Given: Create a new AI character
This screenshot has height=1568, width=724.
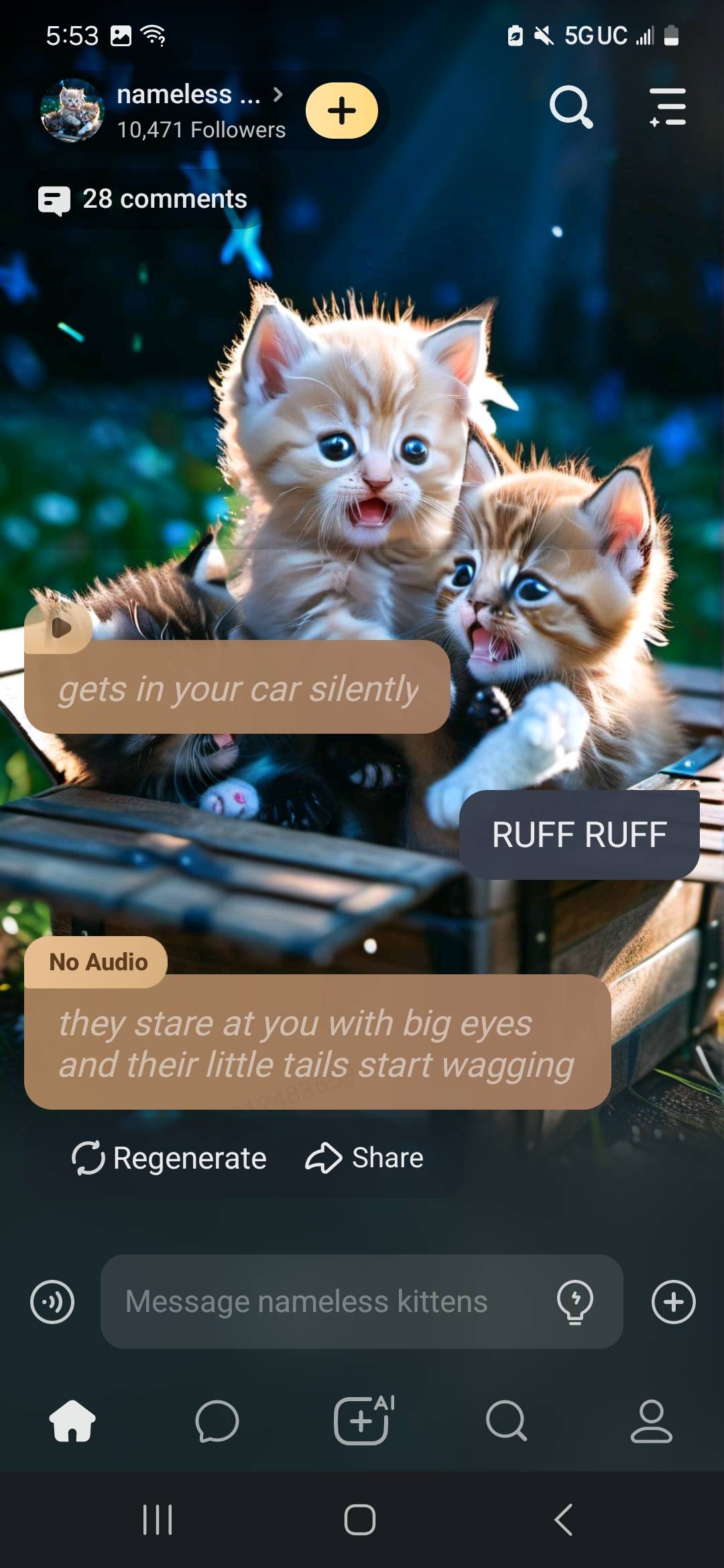Looking at the screenshot, I should click(x=362, y=1421).
